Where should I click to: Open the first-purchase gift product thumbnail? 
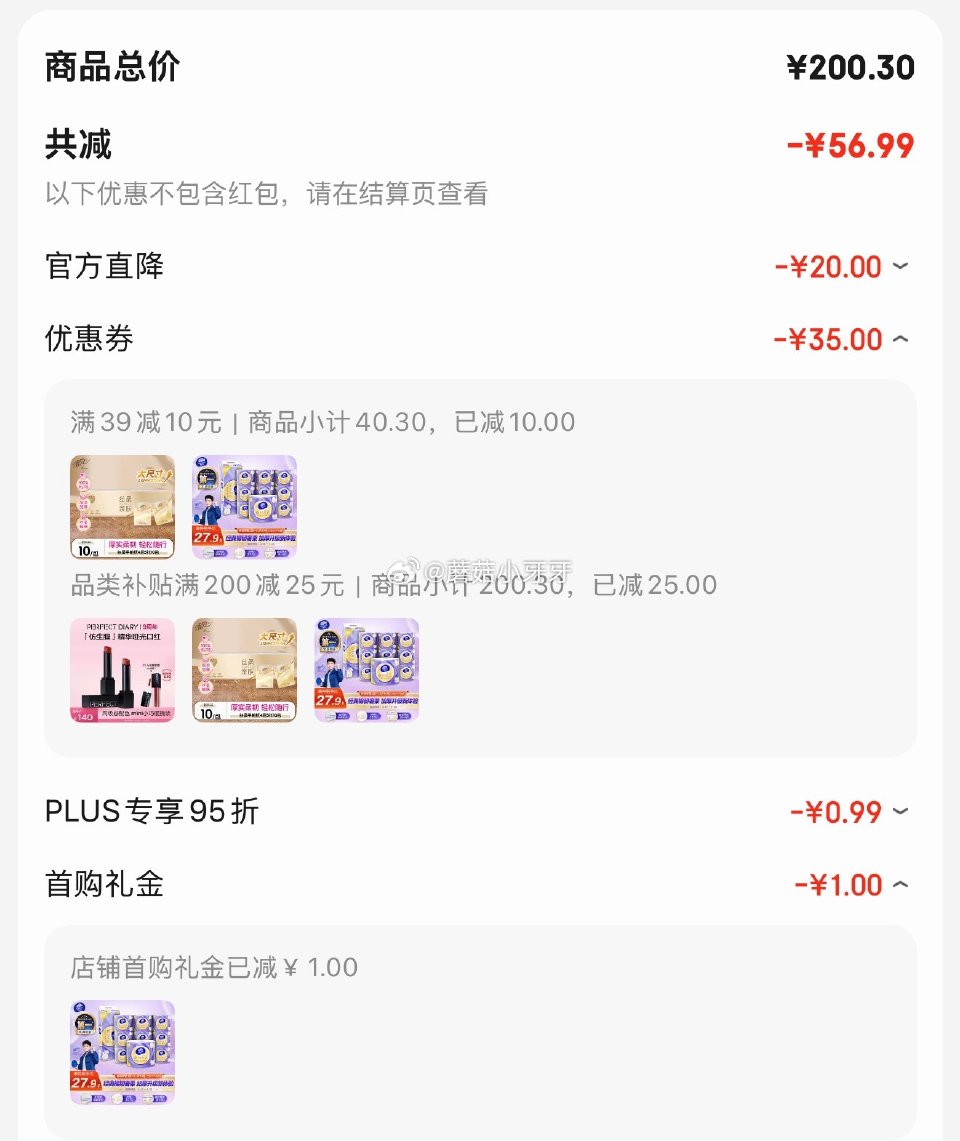tap(122, 1051)
